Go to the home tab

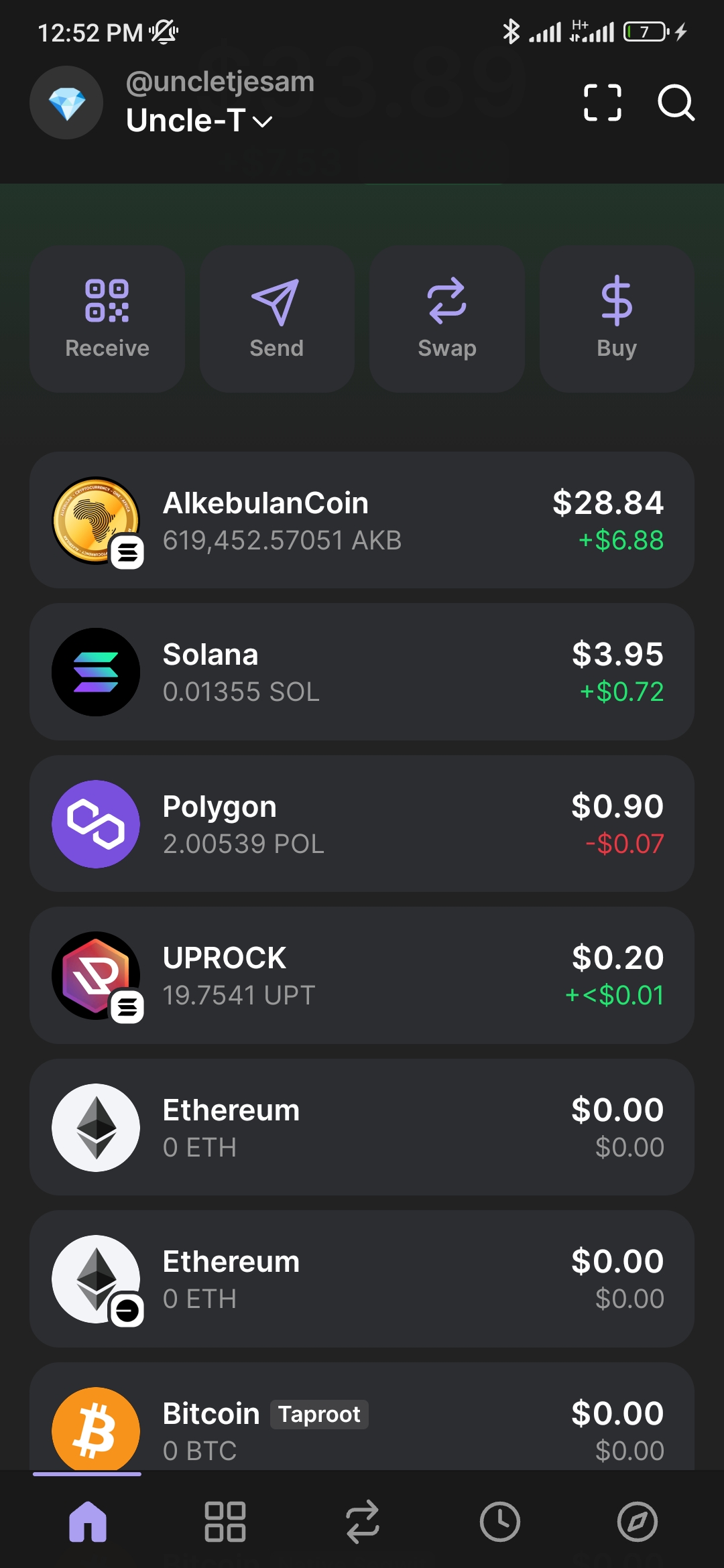coord(87,1522)
